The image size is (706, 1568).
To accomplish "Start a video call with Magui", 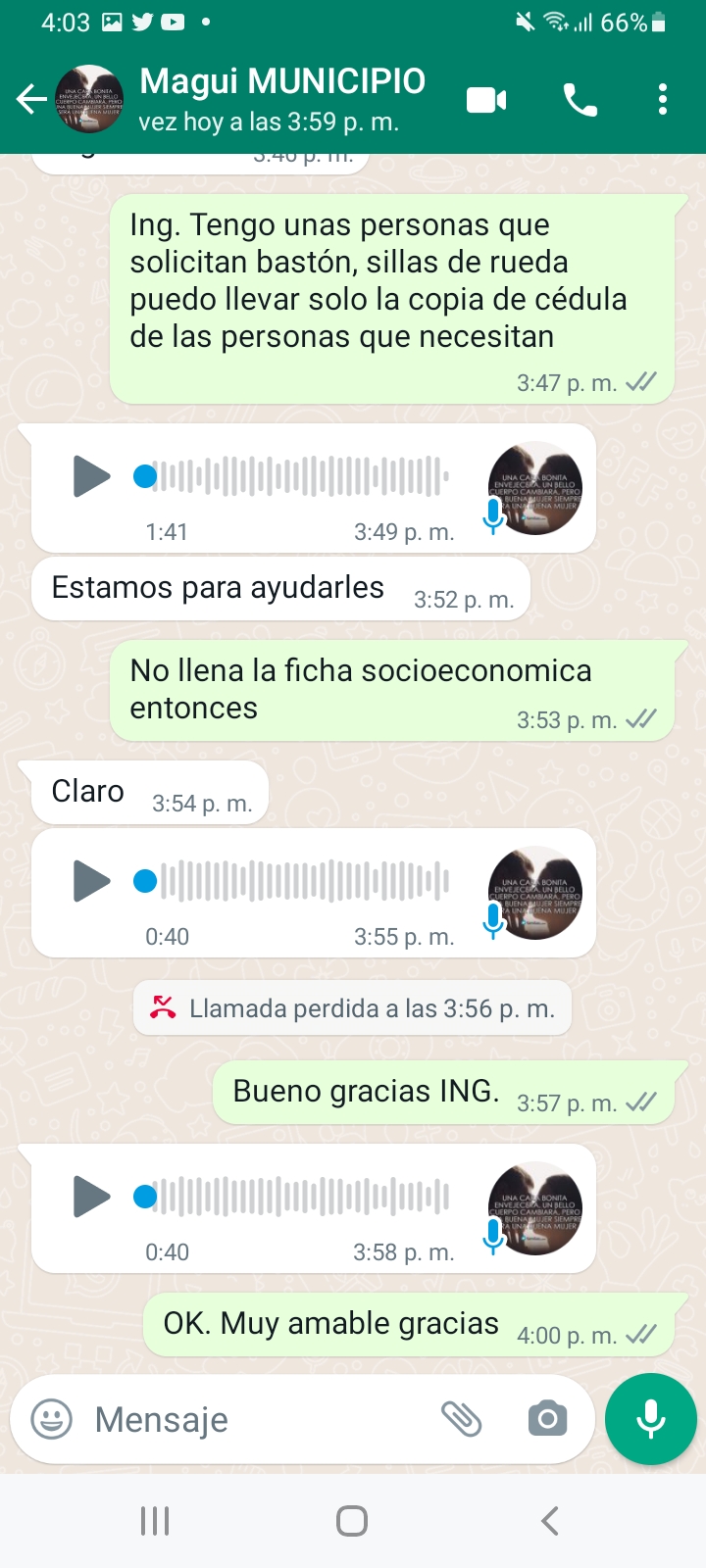I will tap(486, 100).
